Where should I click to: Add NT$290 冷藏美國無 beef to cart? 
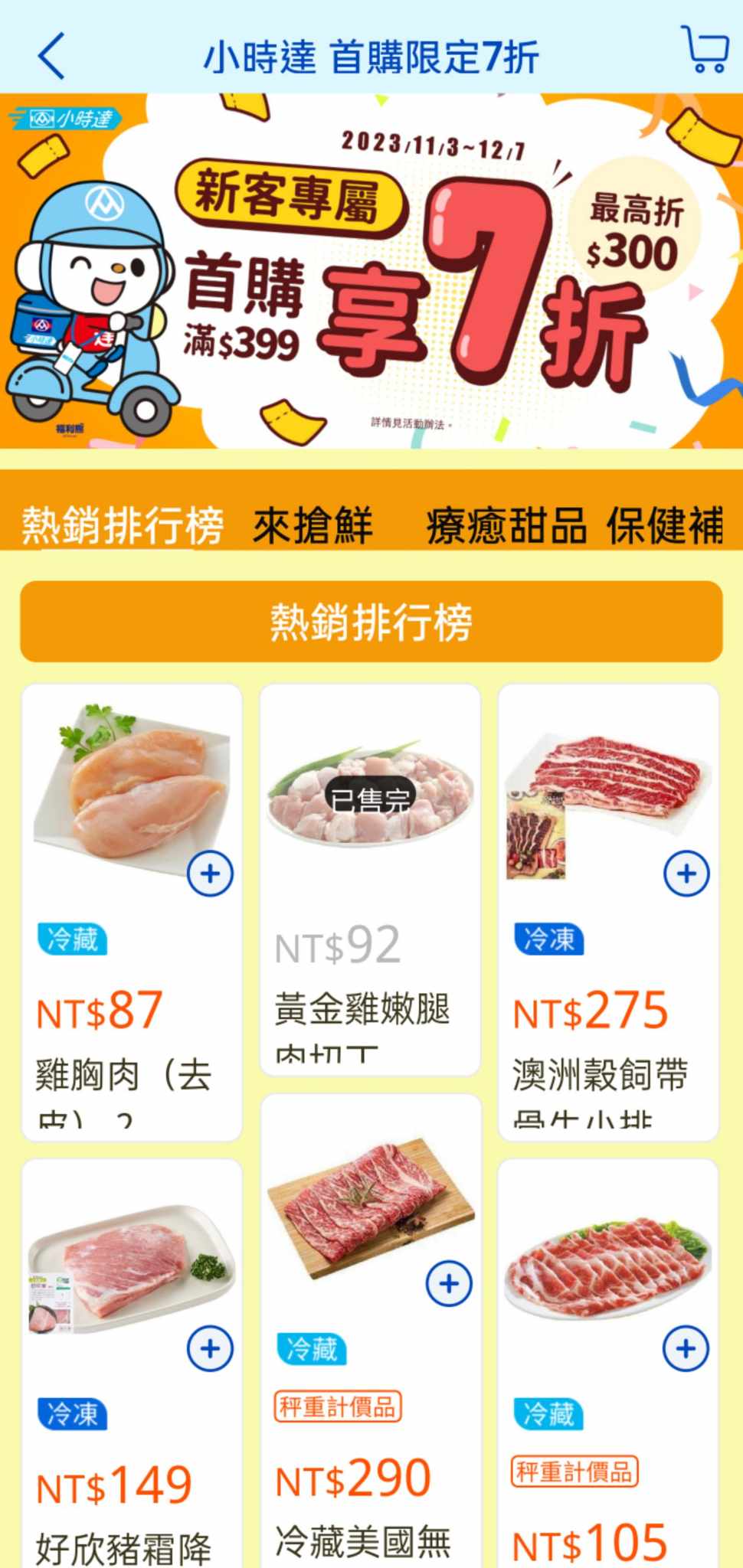[449, 1284]
